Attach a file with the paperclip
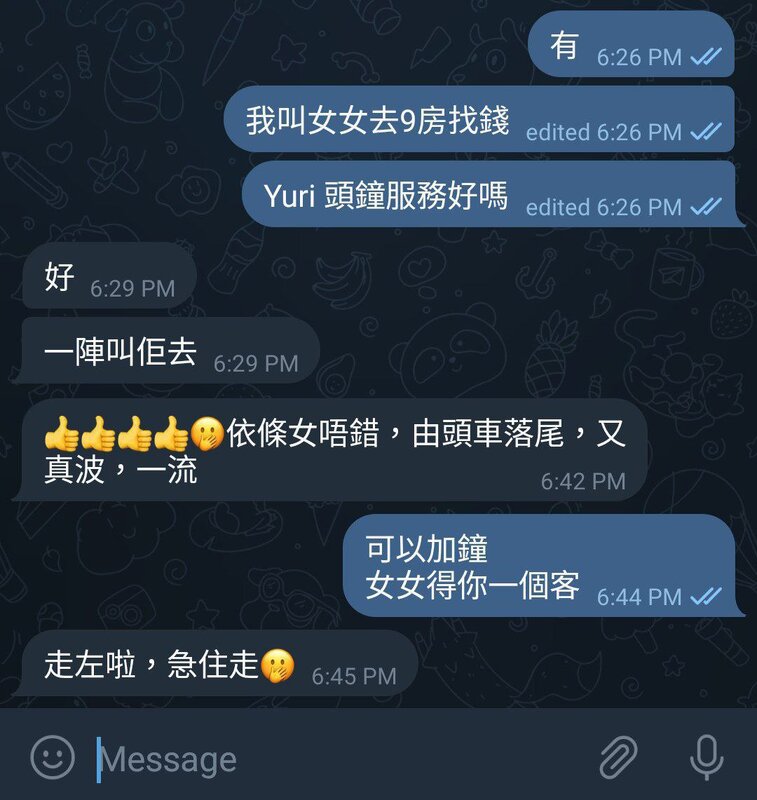The height and width of the screenshot is (800, 757). pyautogui.click(x=619, y=758)
